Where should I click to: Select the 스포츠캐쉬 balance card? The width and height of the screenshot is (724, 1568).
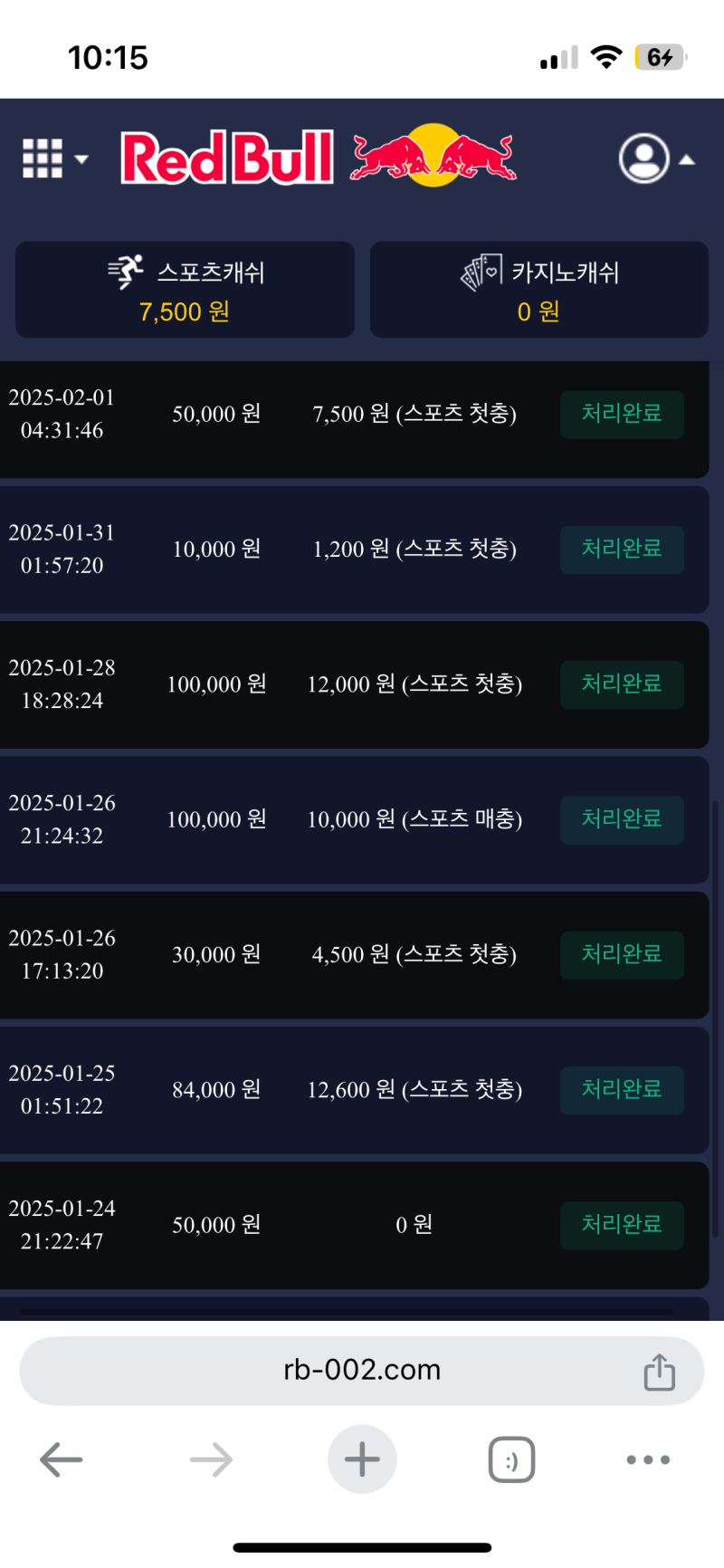(x=185, y=290)
